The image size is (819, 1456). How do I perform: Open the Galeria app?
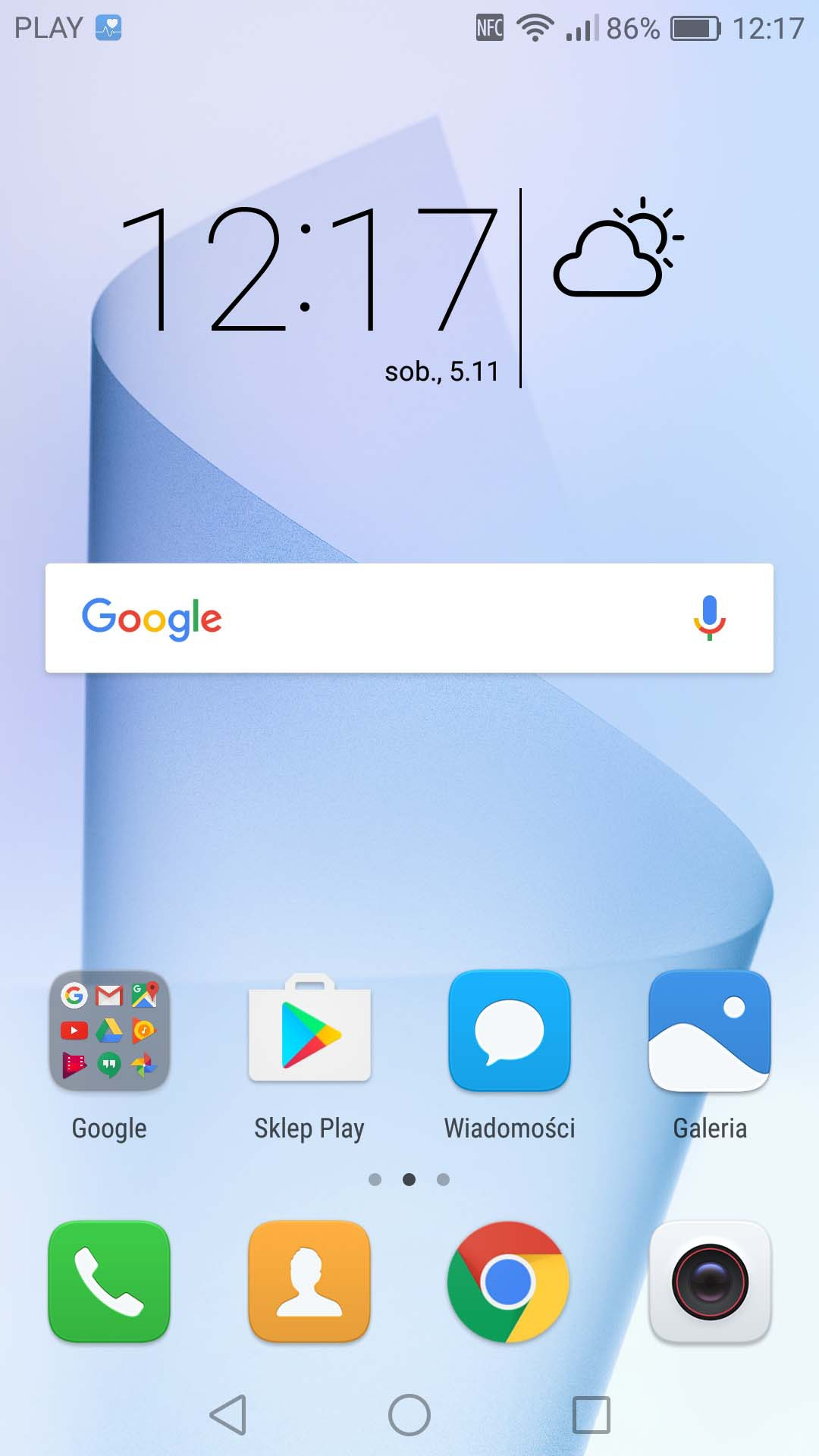click(710, 1031)
